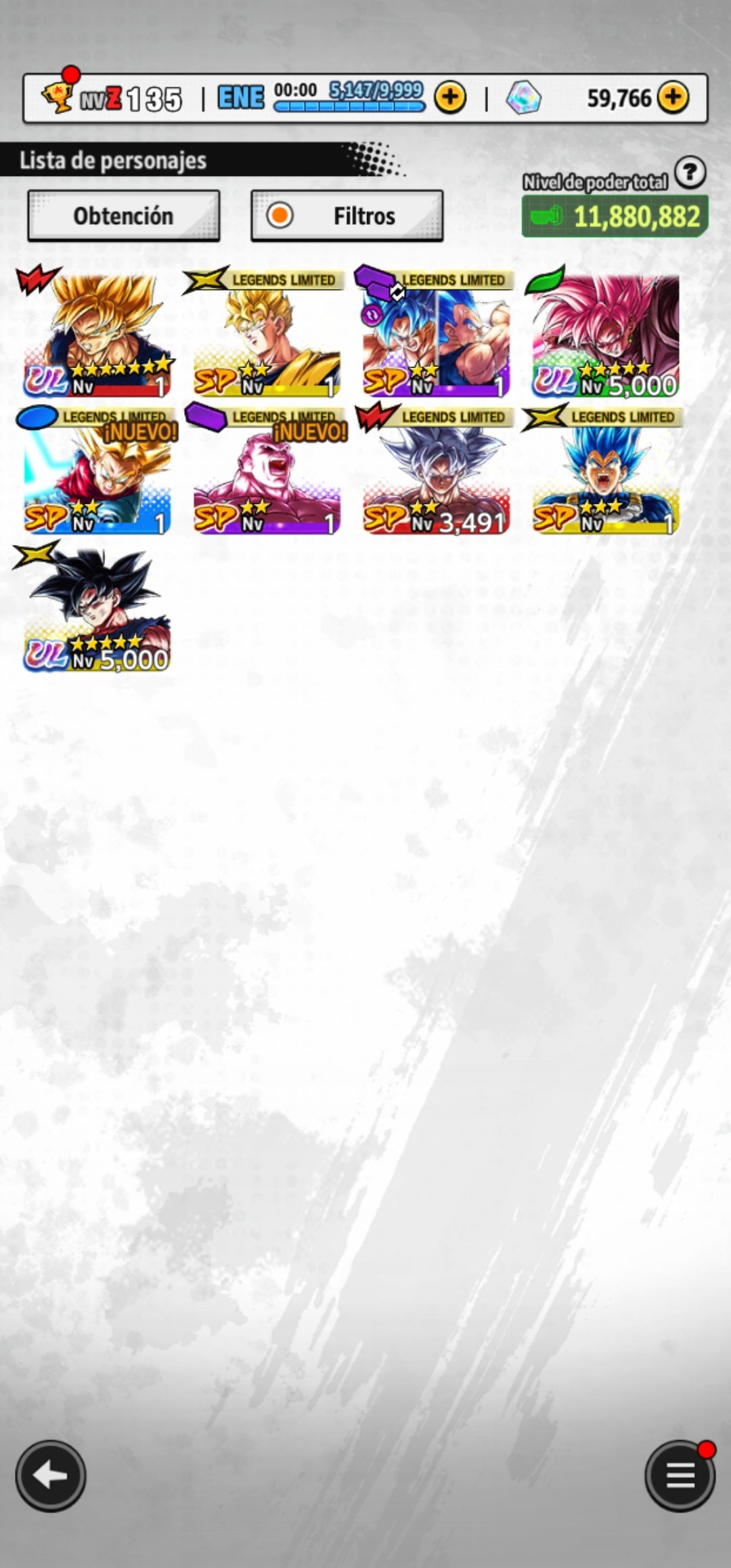Add more energy with plus button
The height and width of the screenshot is (1568, 731).
tap(450, 97)
